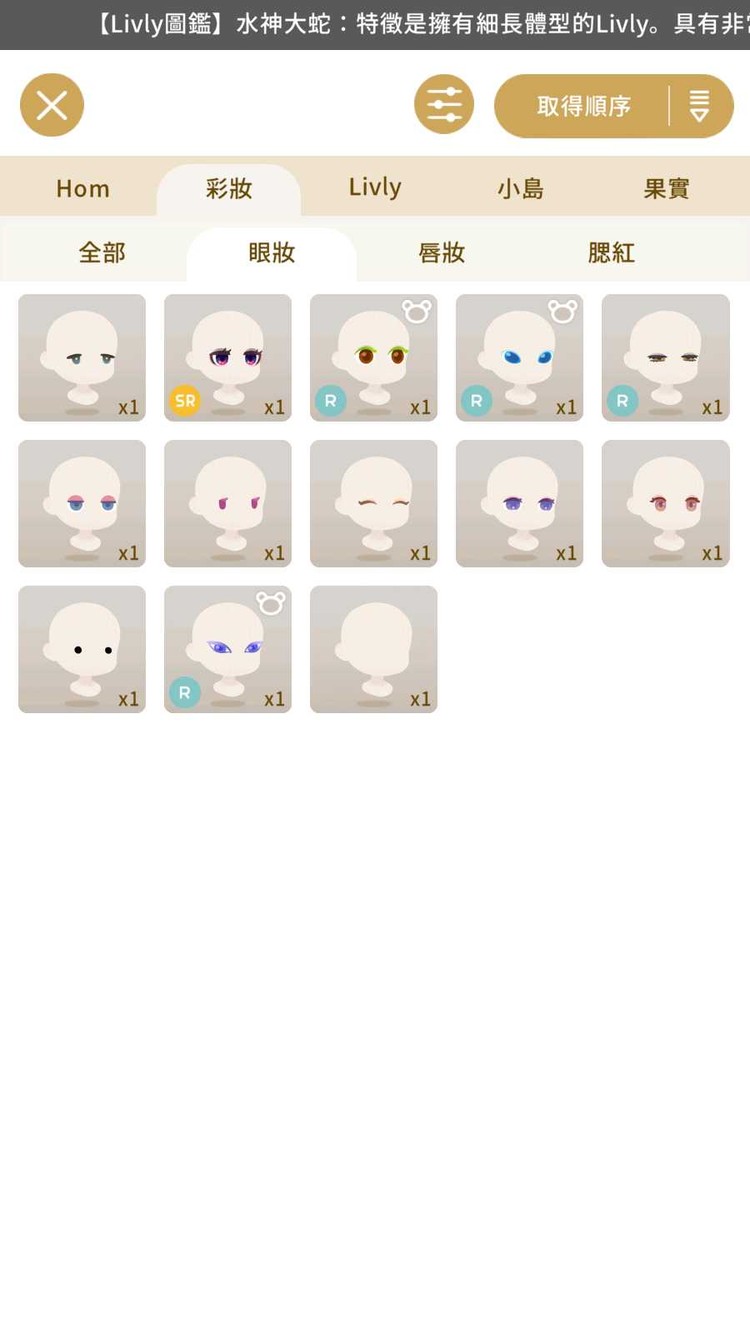
Task: Open the 取得順序 sort dropdown
Action: 614,105
